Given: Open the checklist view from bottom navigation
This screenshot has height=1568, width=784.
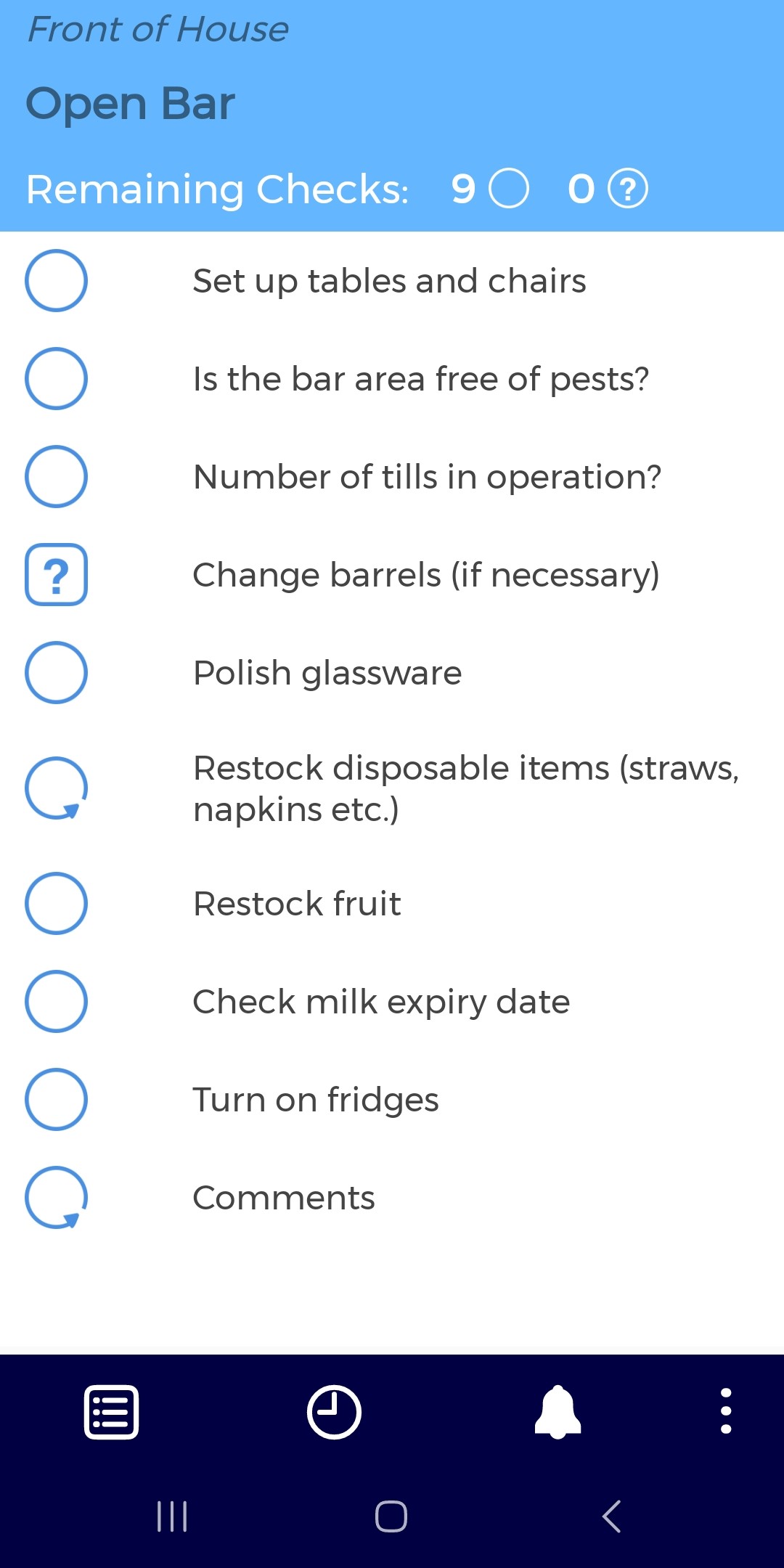Looking at the screenshot, I should point(111,1412).
